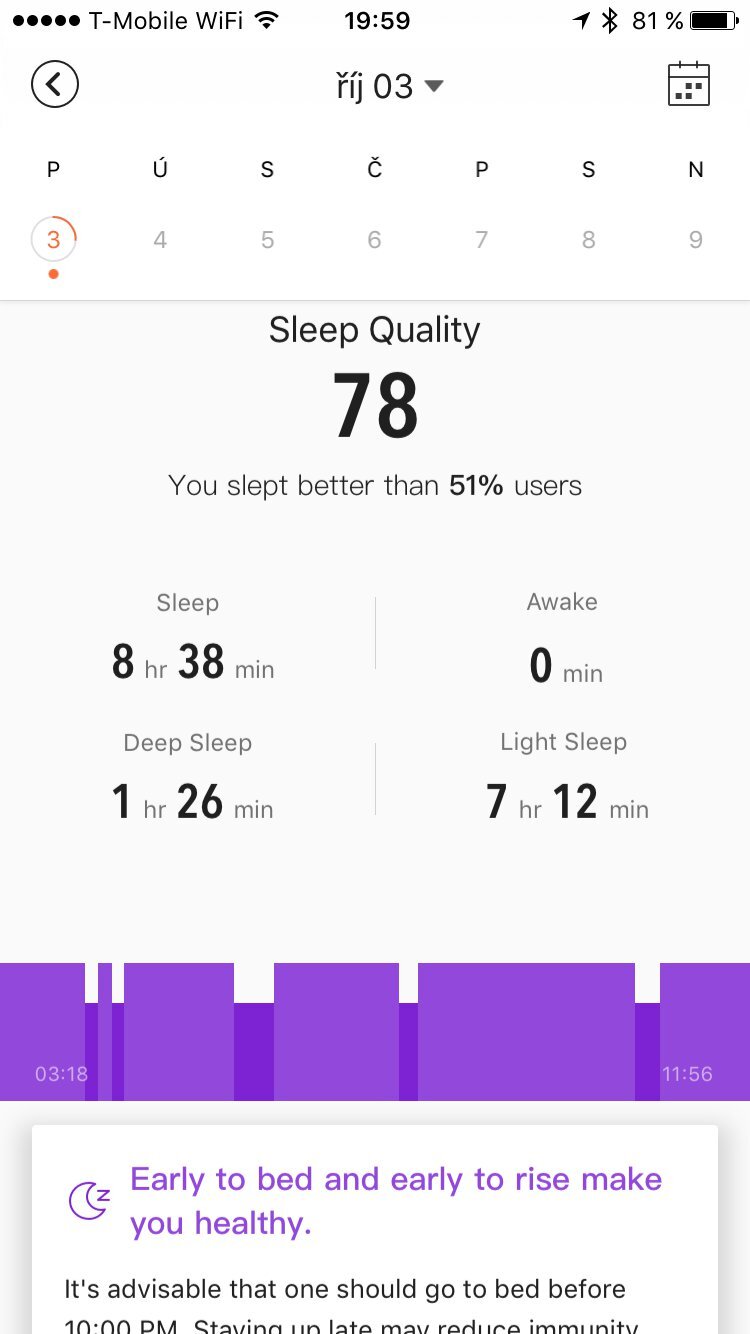
Task: Tap the Sleep Quality score 78
Action: tap(375, 403)
